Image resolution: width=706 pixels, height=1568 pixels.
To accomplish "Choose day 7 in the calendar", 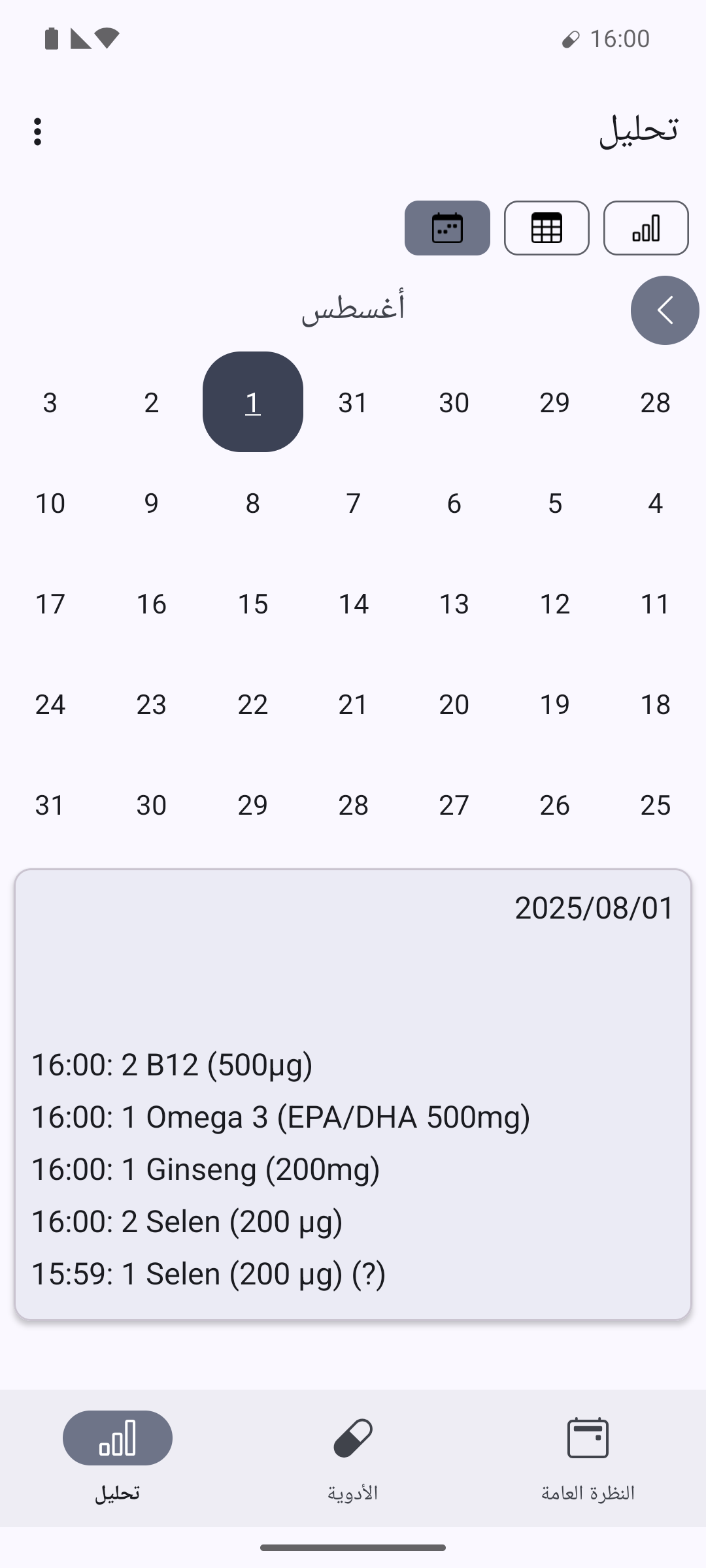I will click(x=354, y=503).
